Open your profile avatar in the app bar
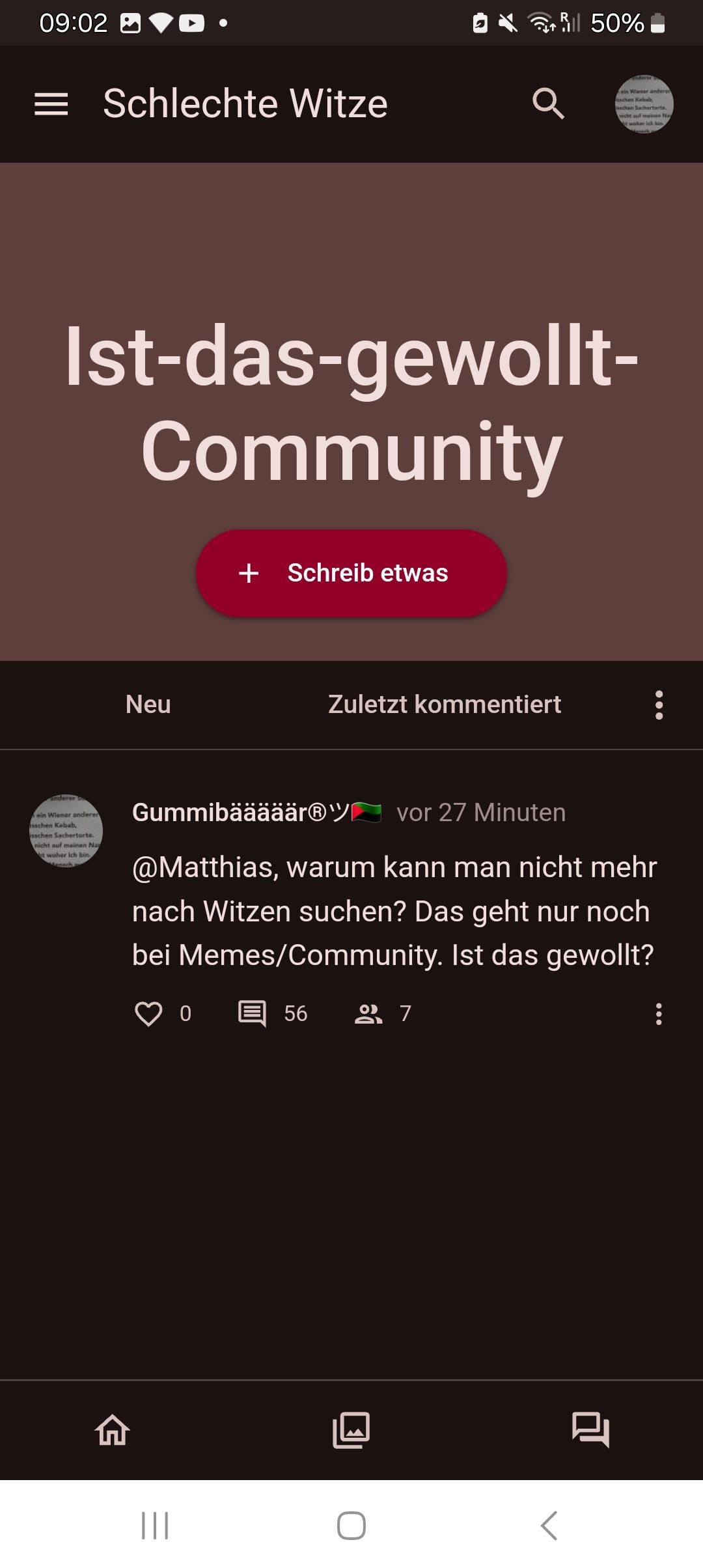This screenshot has width=703, height=1568. coord(644,104)
